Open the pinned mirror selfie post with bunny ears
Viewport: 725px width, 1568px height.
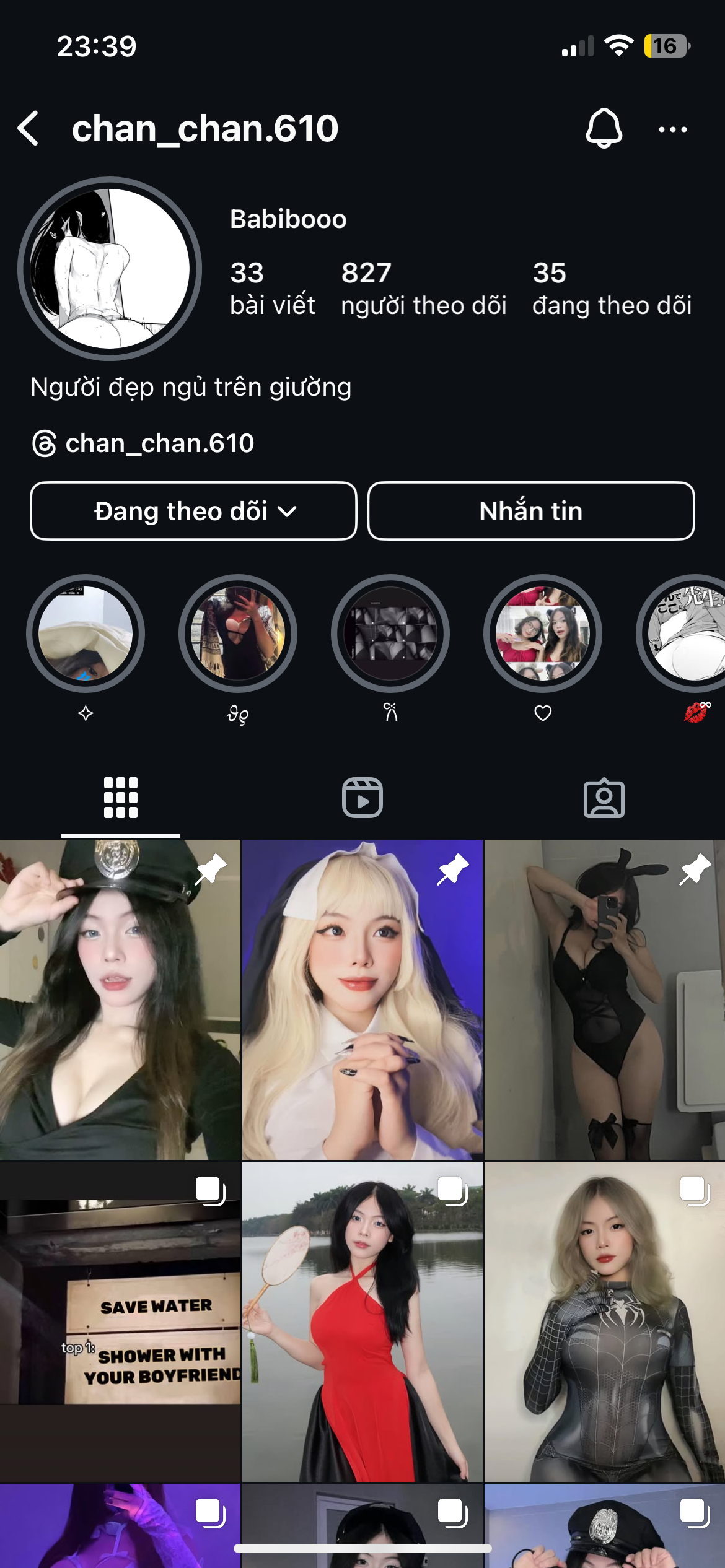pyautogui.click(x=604, y=1000)
